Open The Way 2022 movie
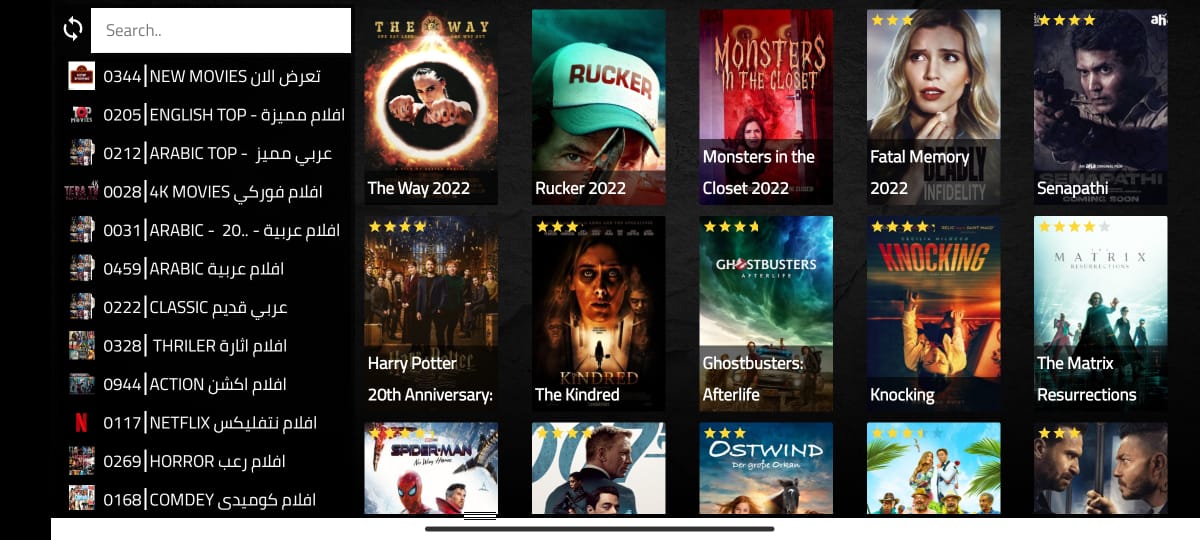Viewport: 1200px width, 540px height. [431, 107]
